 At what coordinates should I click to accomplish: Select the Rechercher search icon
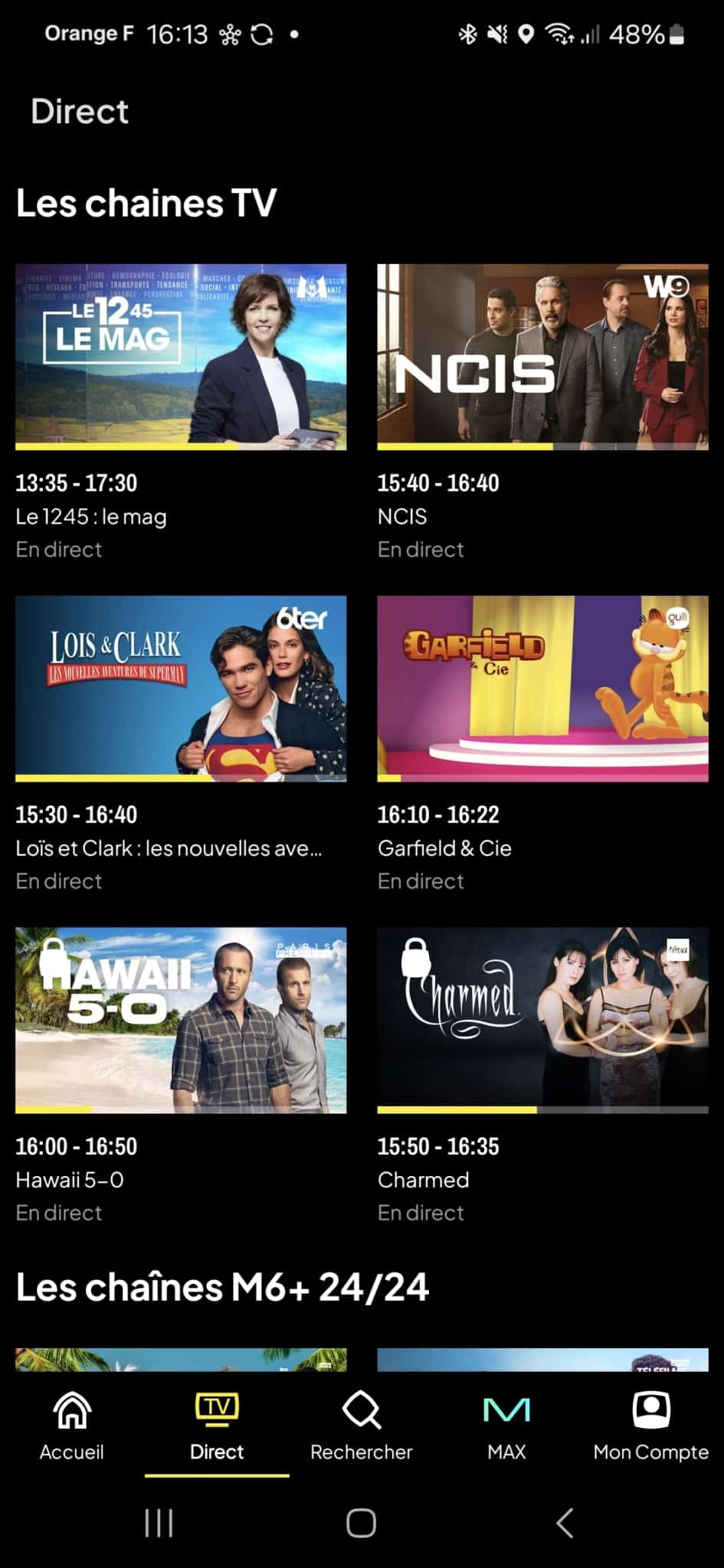(361, 1424)
